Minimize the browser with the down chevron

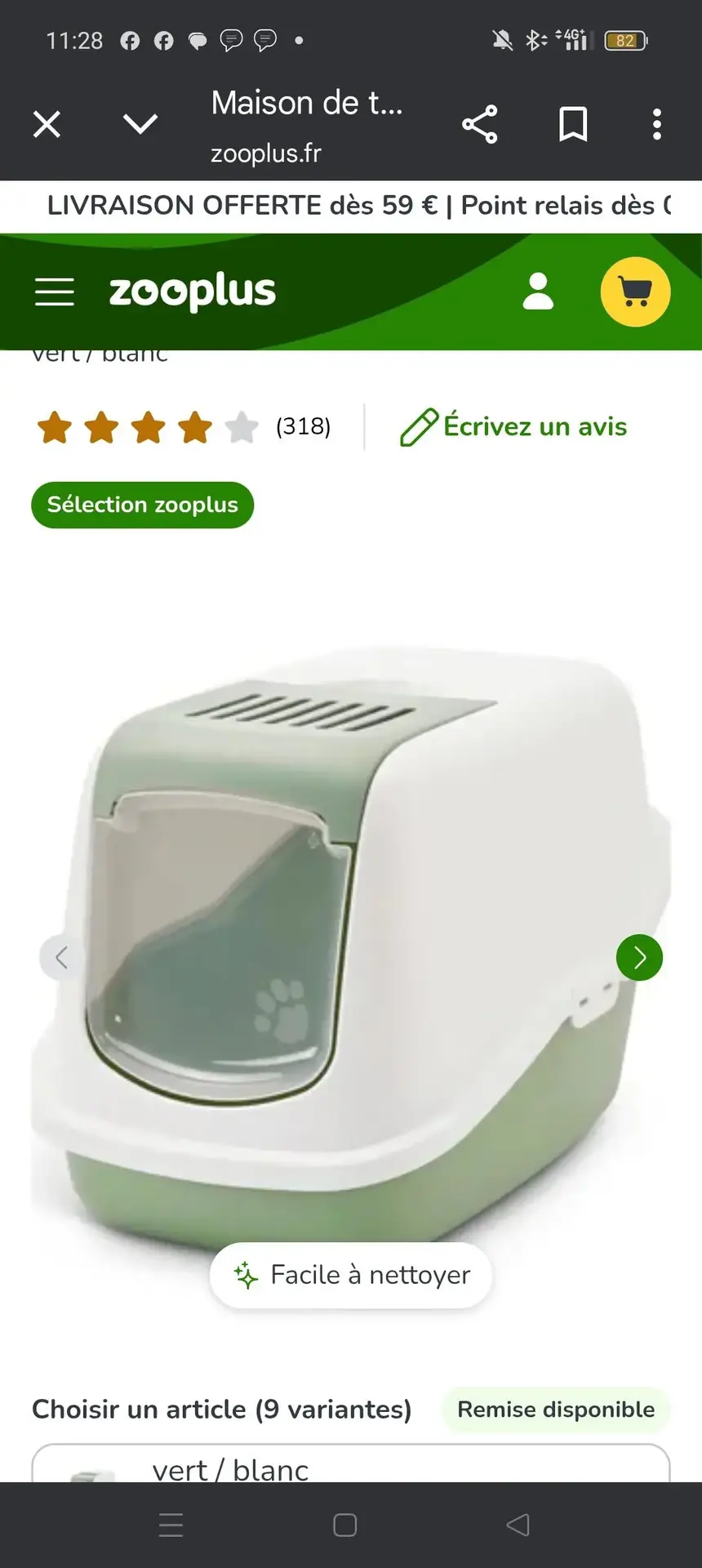[140, 124]
